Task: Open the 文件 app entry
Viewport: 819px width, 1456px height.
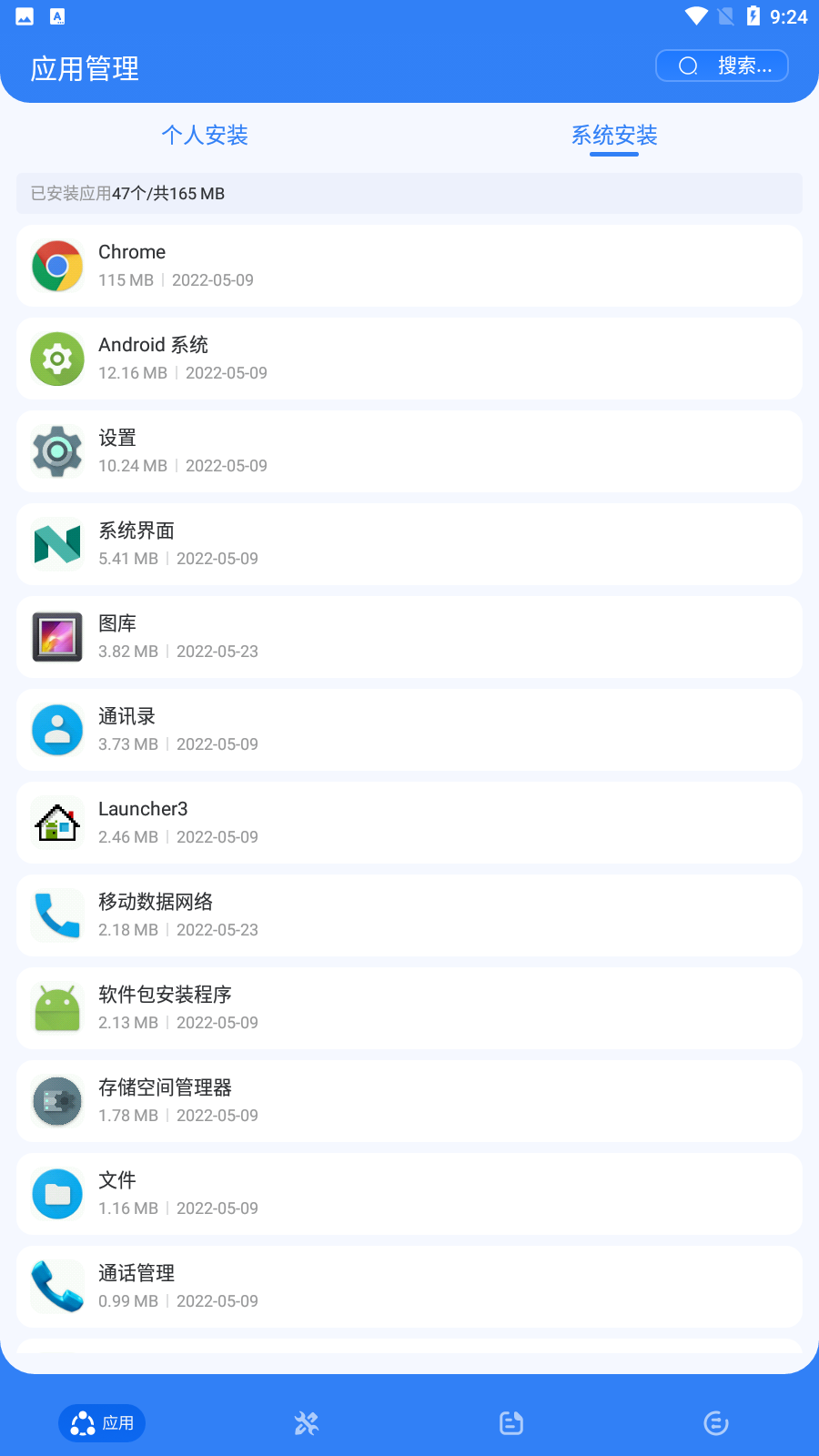Action: pyautogui.click(x=409, y=1194)
